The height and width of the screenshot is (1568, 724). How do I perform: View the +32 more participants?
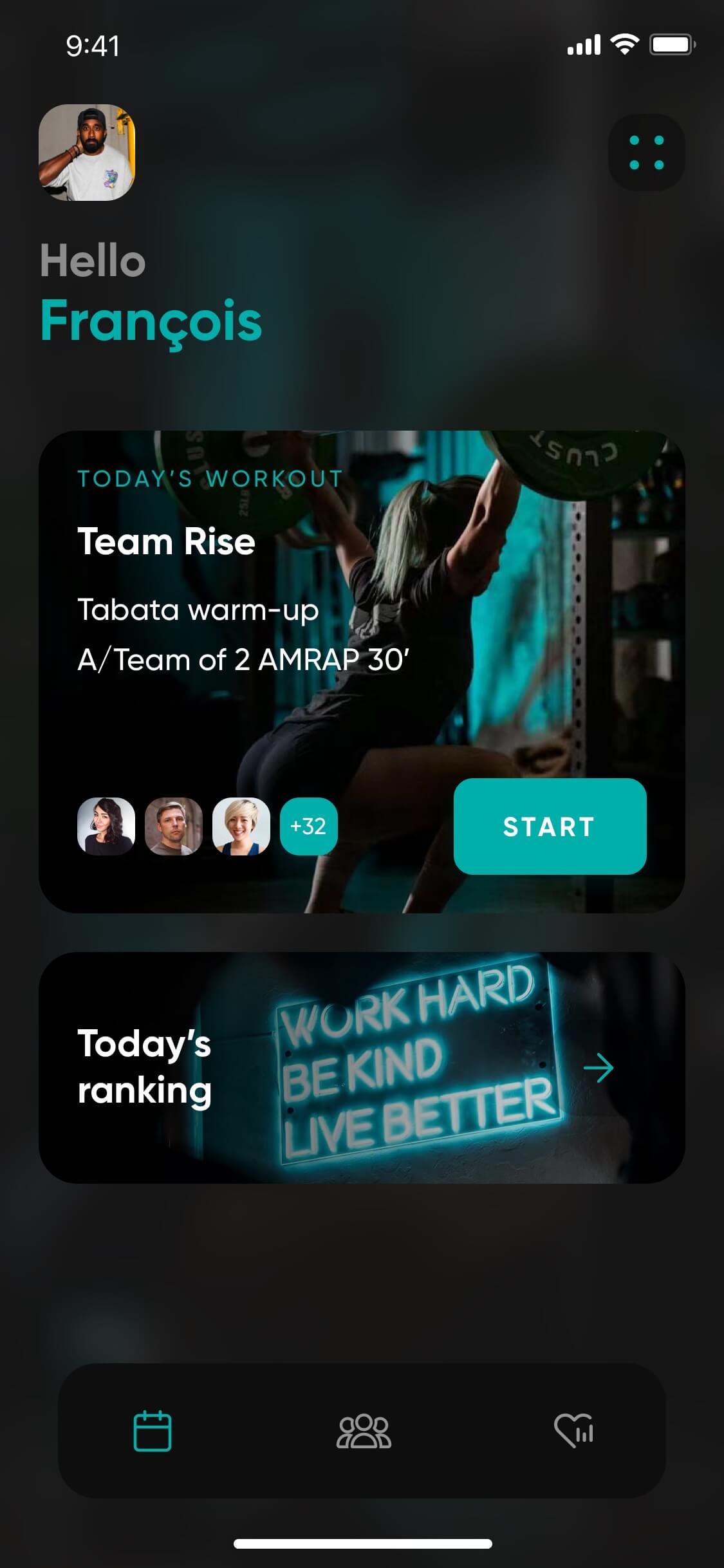308,826
